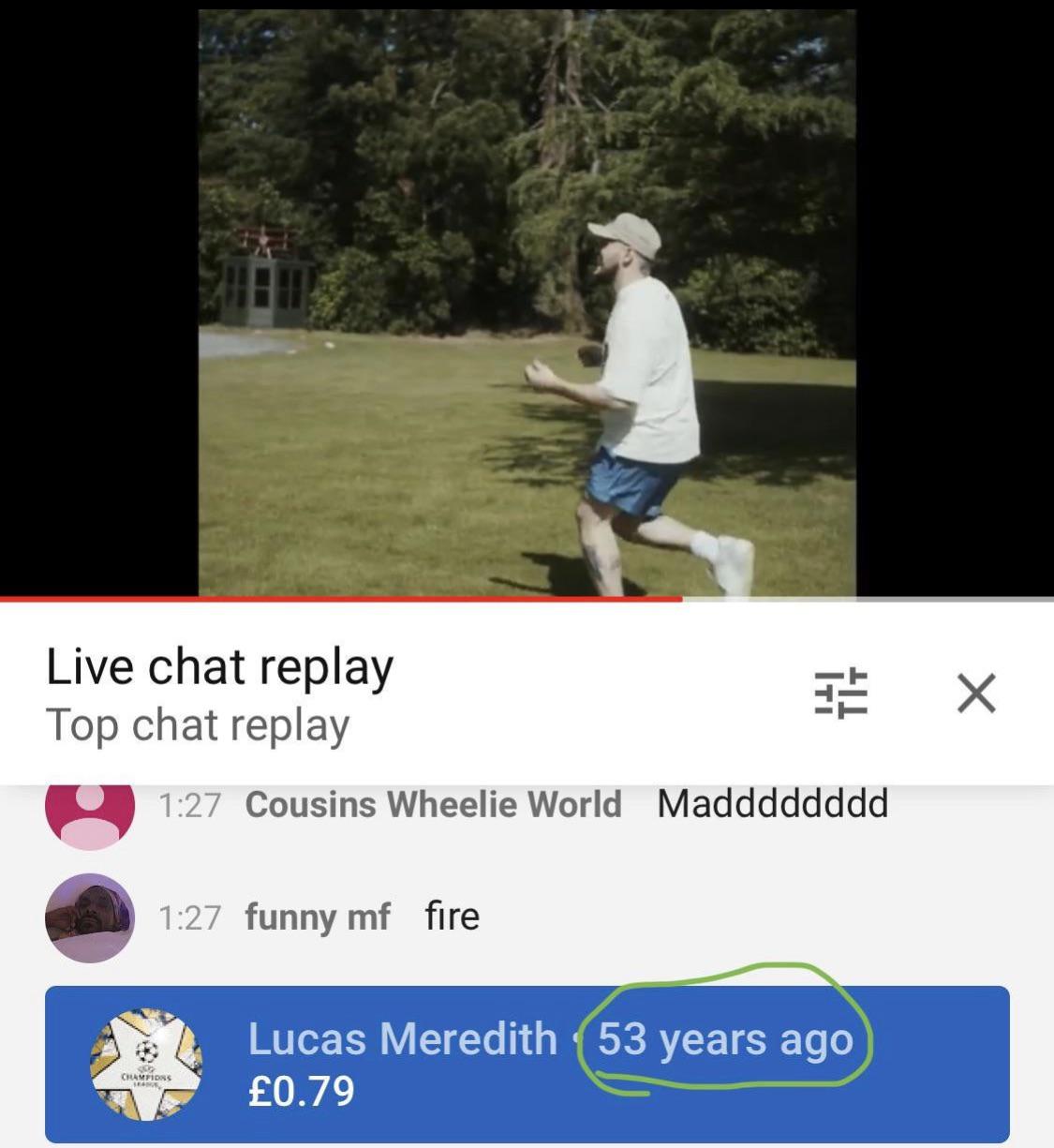This screenshot has width=1054, height=1148.
Task: Tap the video player area
Action: coord(527,300)
